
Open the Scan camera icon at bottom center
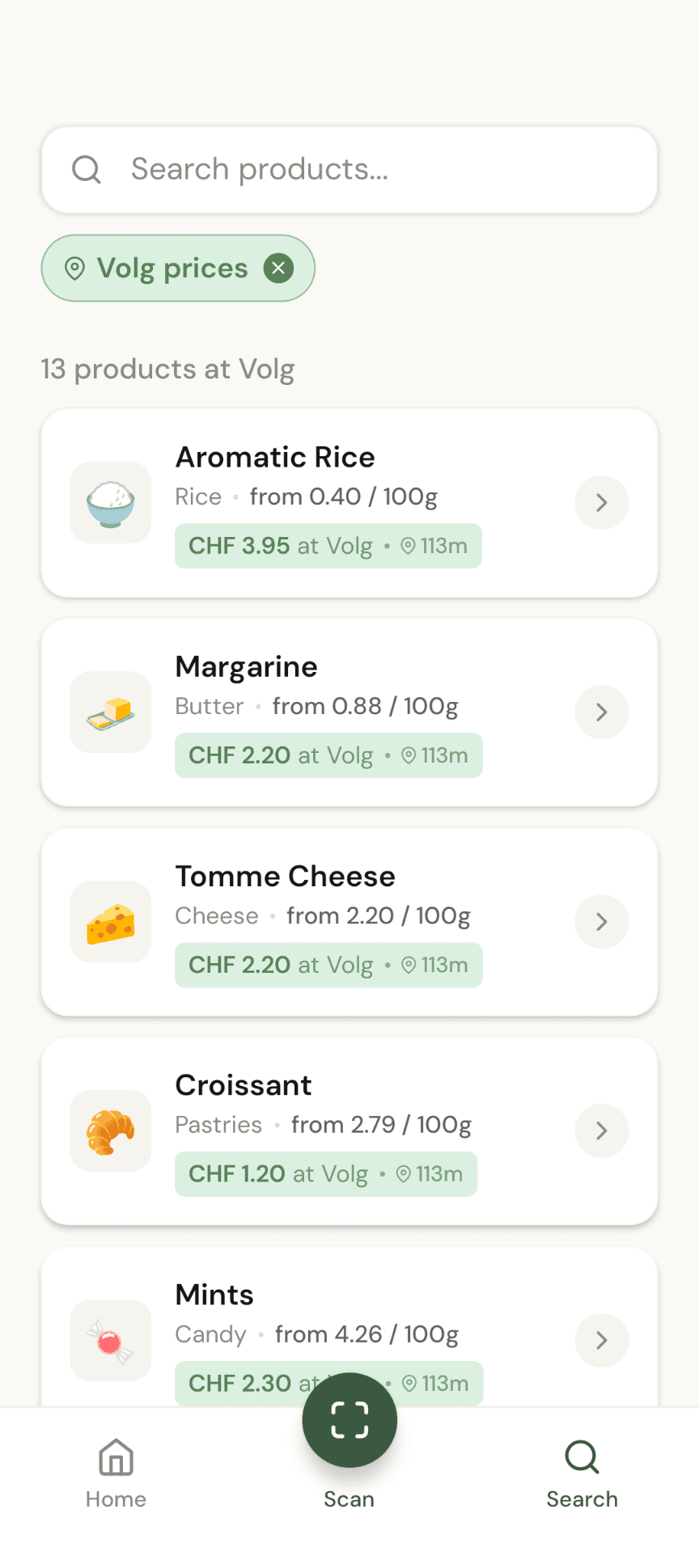click(x=349, y=1420)
